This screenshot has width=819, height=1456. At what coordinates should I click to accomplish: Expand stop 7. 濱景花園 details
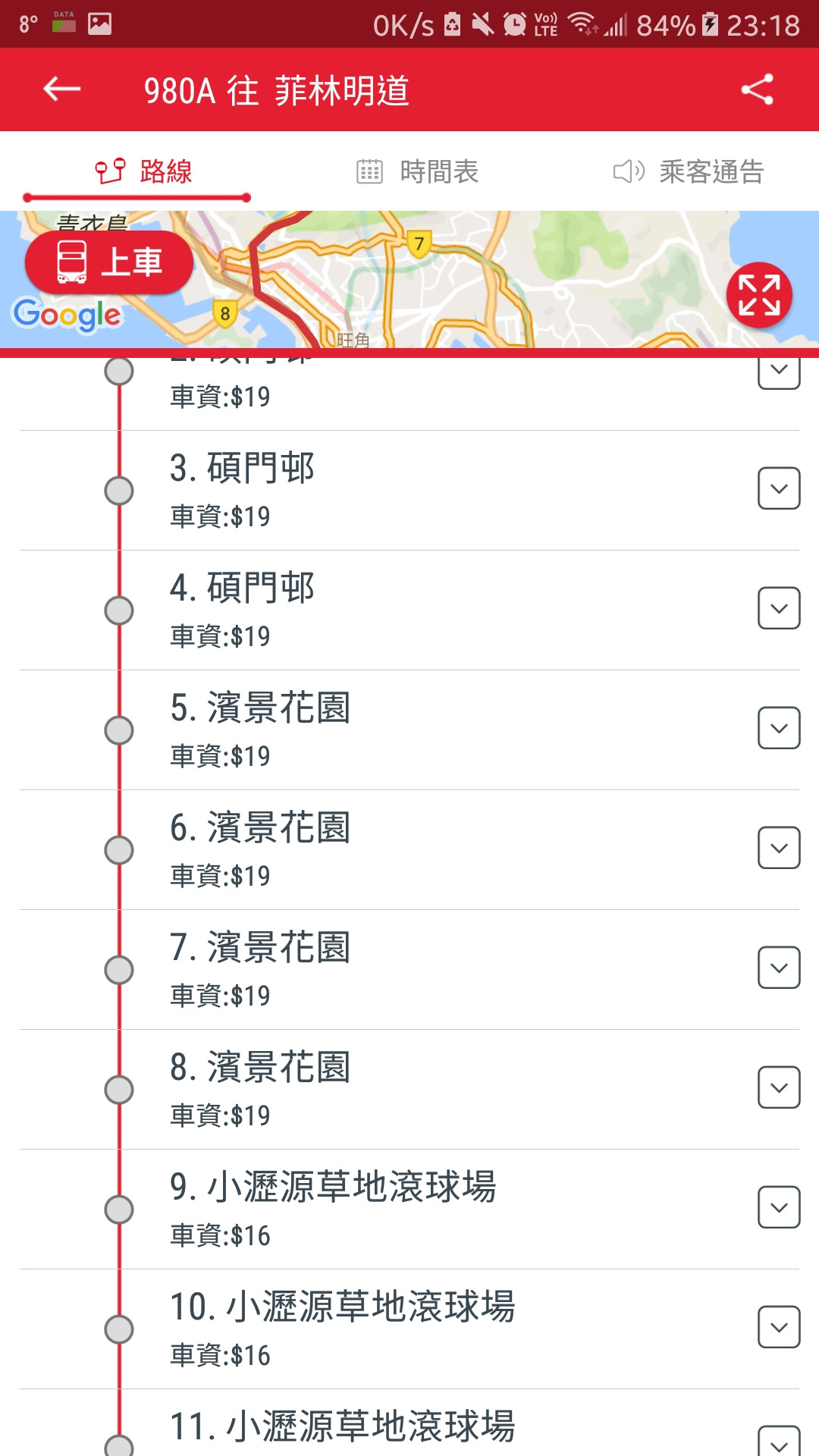click(x=779, y=968)
